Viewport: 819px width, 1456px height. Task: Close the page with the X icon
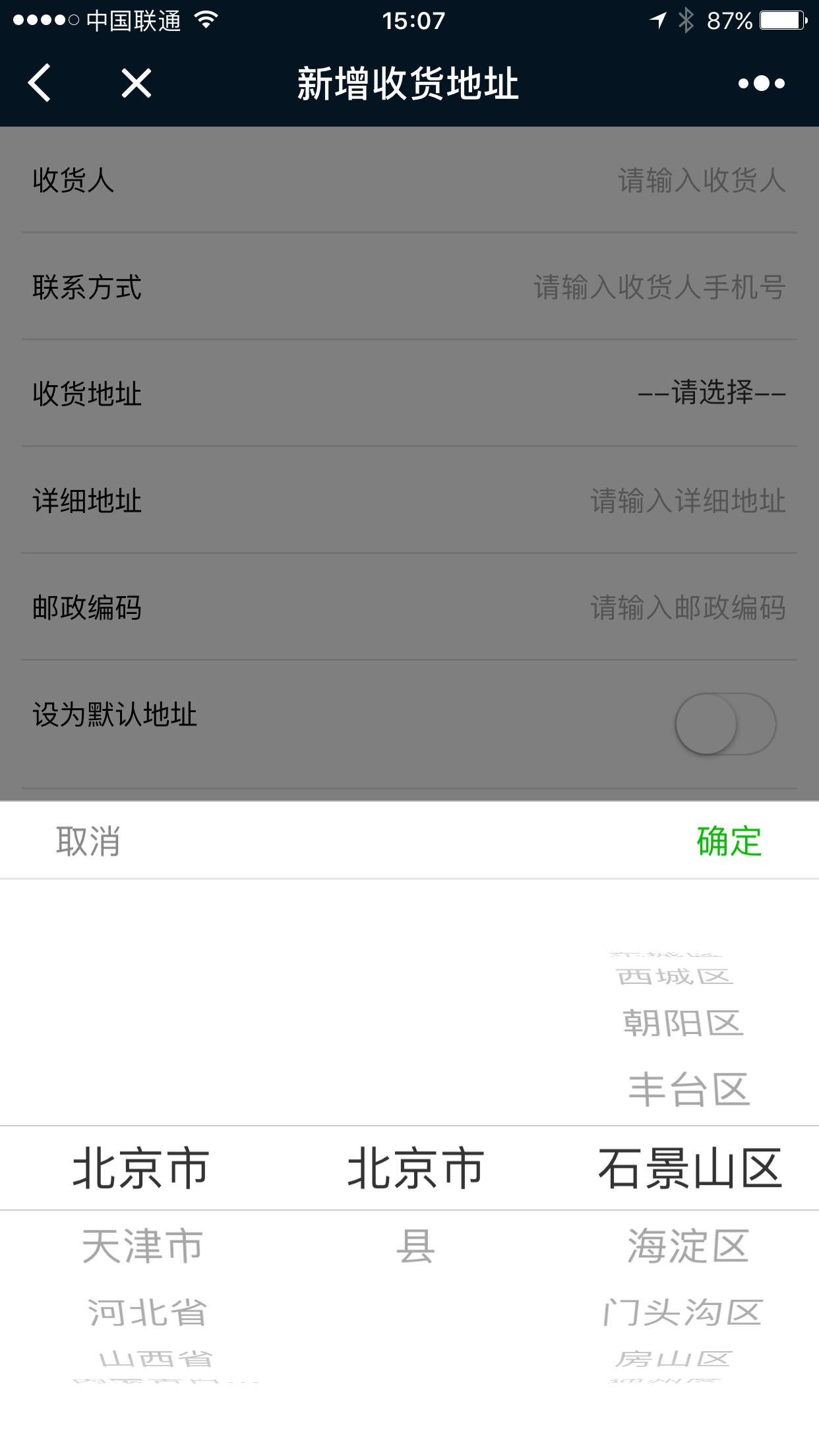pos(136,83)
